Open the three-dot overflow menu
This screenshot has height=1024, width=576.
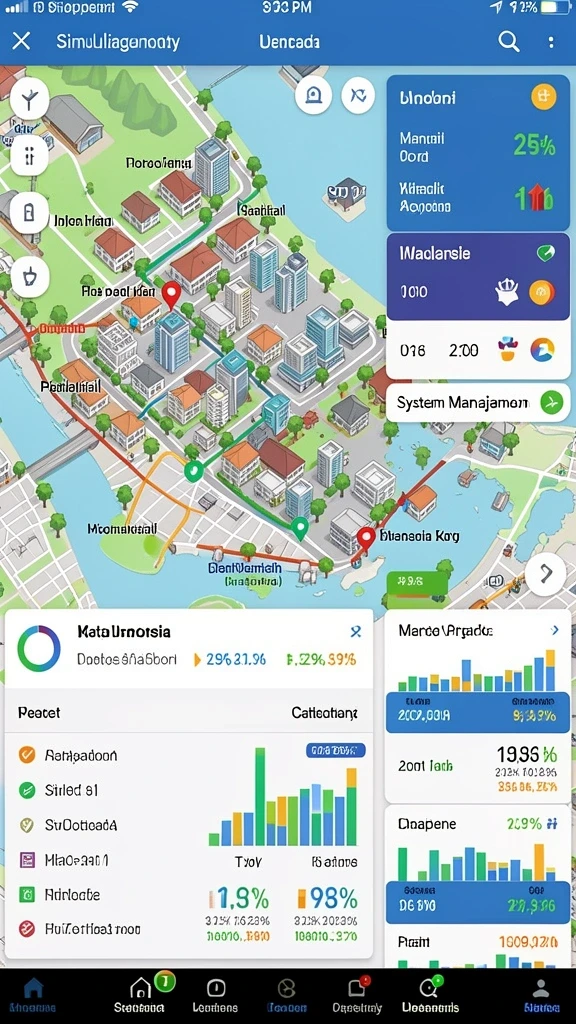click(x=551, y=42)
